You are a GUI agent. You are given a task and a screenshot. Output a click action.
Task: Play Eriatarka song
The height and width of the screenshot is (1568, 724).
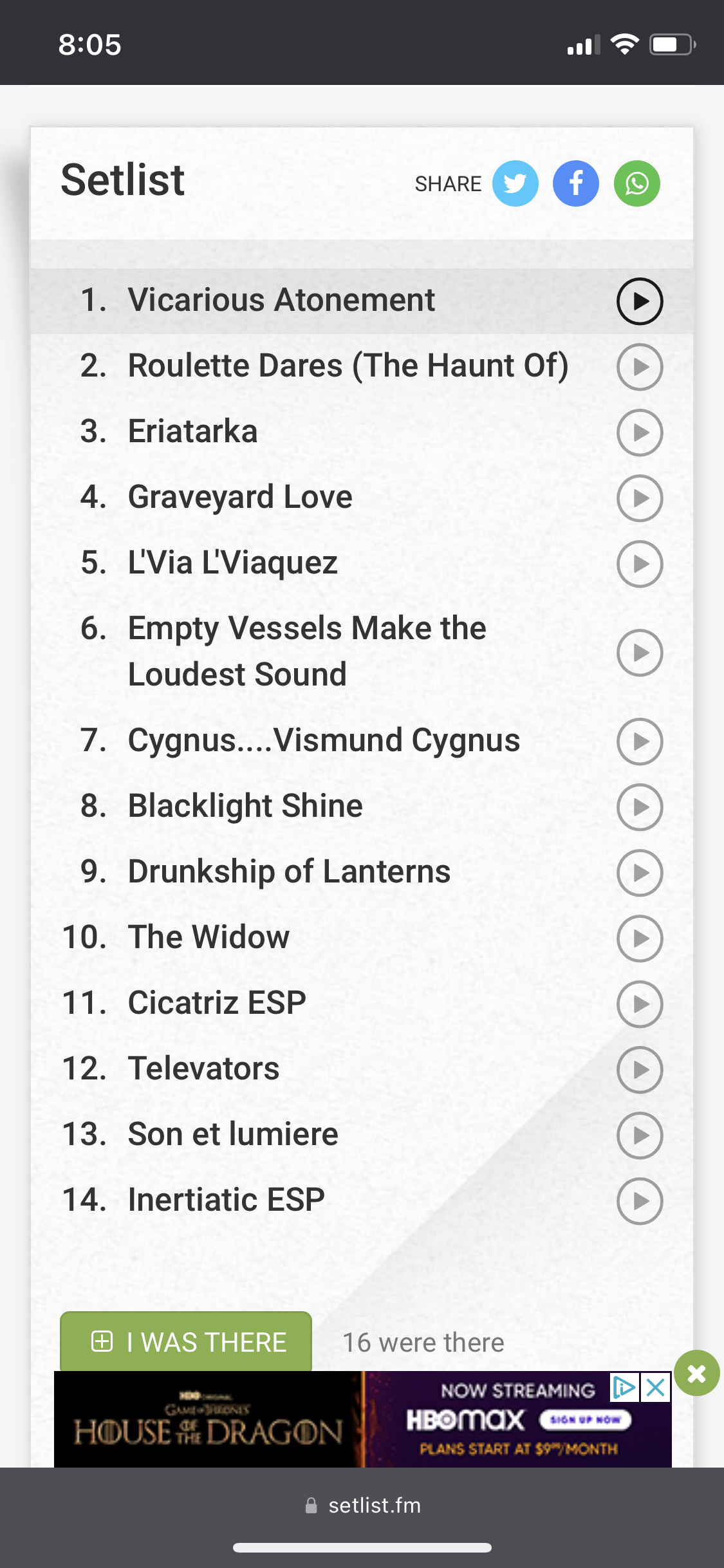pos(639,433)
